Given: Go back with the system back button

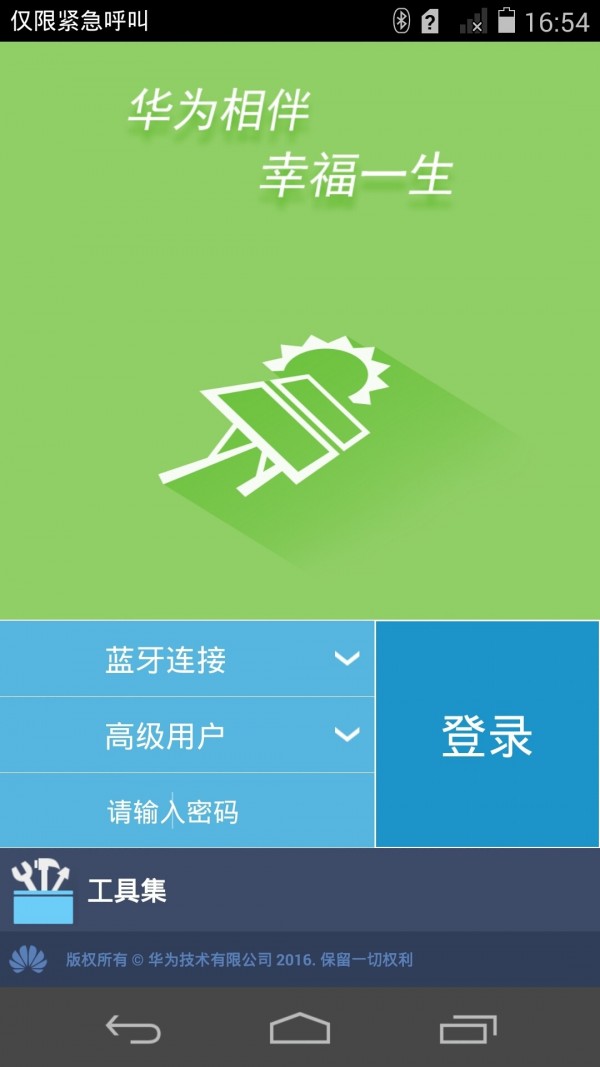Looking at the screenshot, I should coord(133,1028).
